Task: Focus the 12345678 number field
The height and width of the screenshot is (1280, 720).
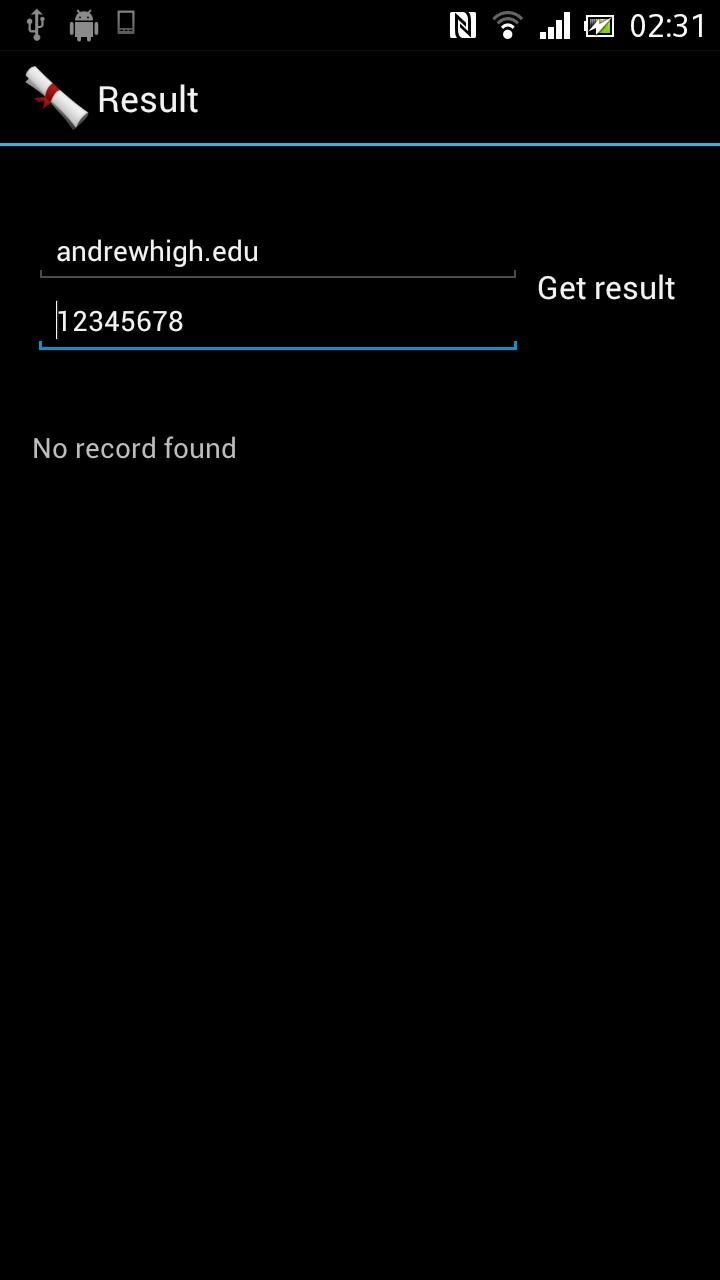Action: coord(277,322)
